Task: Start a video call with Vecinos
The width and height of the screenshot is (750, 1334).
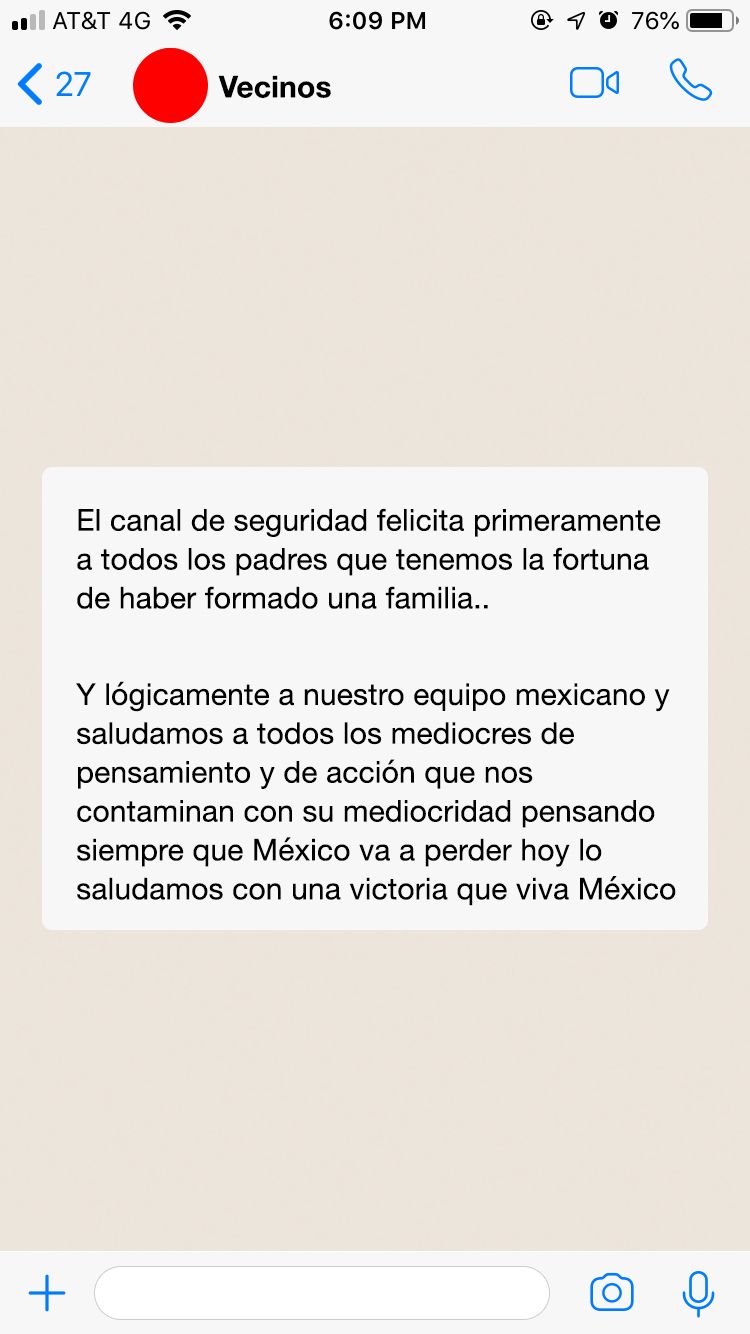Action: pyautogui.click(x=594, y=83)
